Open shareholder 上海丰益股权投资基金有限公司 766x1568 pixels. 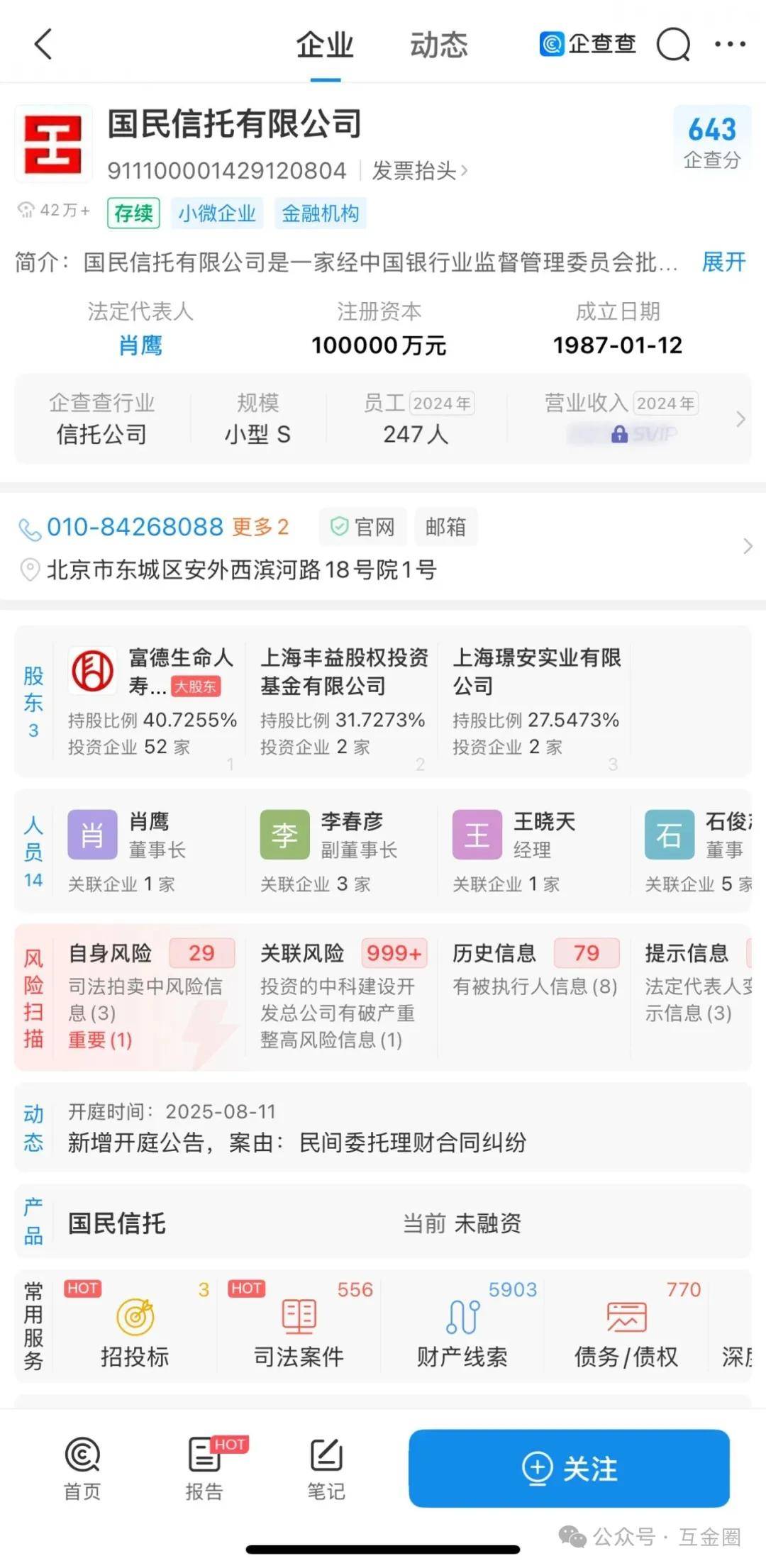tap(343, 699)
